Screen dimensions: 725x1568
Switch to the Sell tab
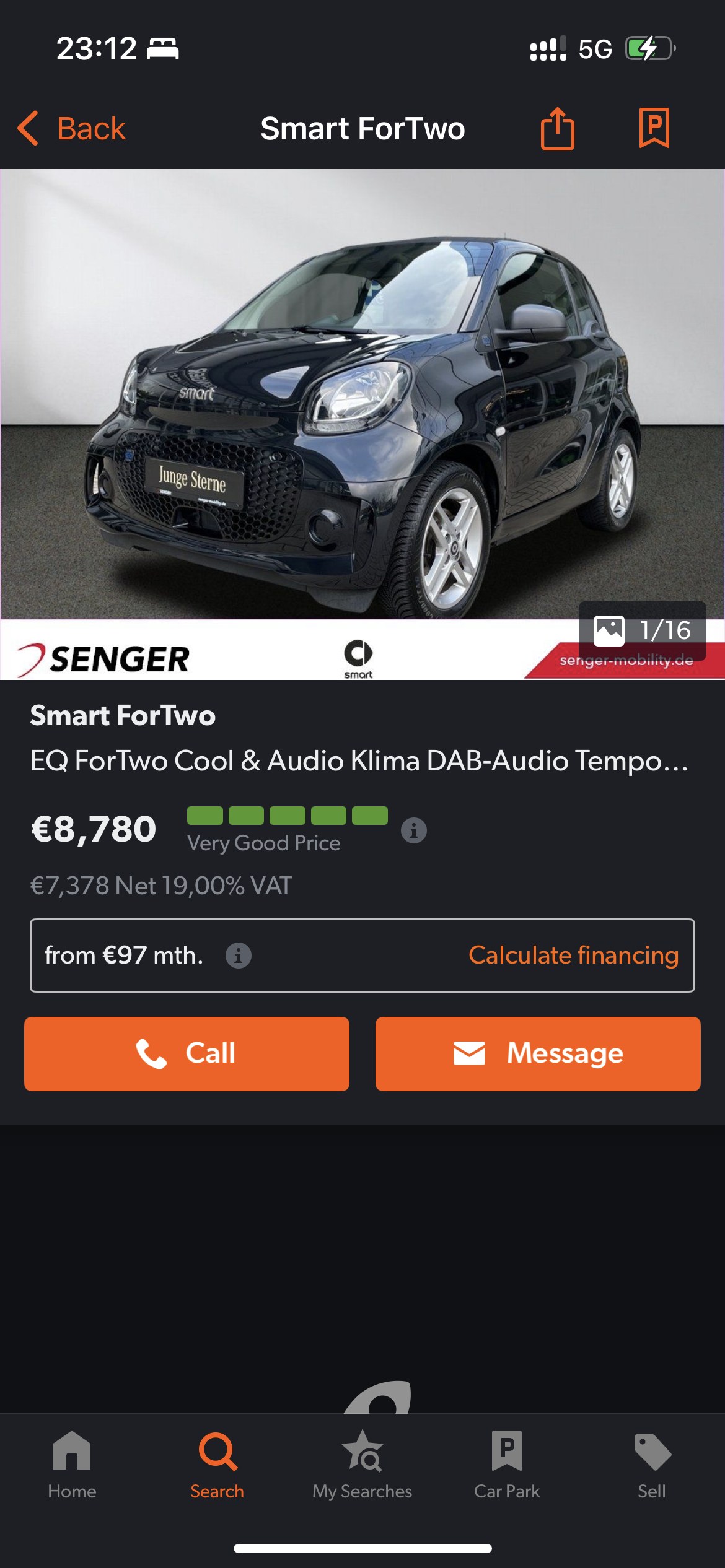tap(652, 1465)
